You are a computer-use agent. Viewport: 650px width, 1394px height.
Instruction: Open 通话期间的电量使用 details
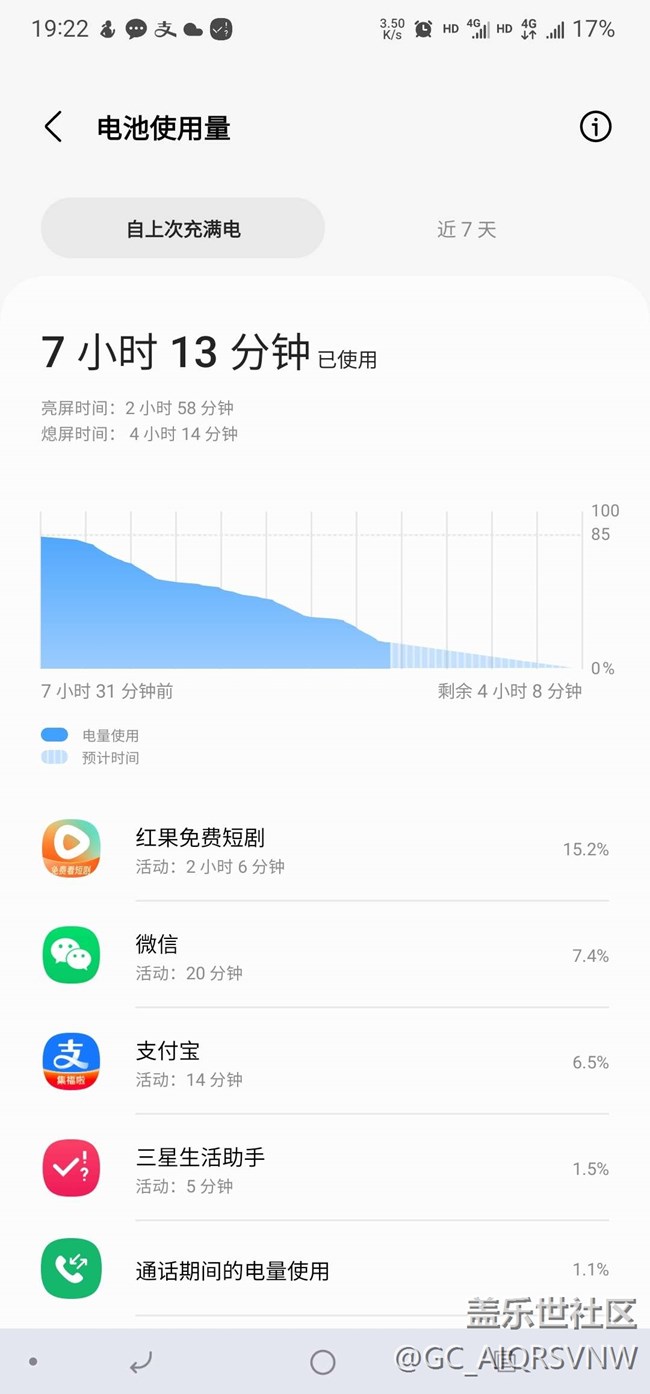(325, 1269)
